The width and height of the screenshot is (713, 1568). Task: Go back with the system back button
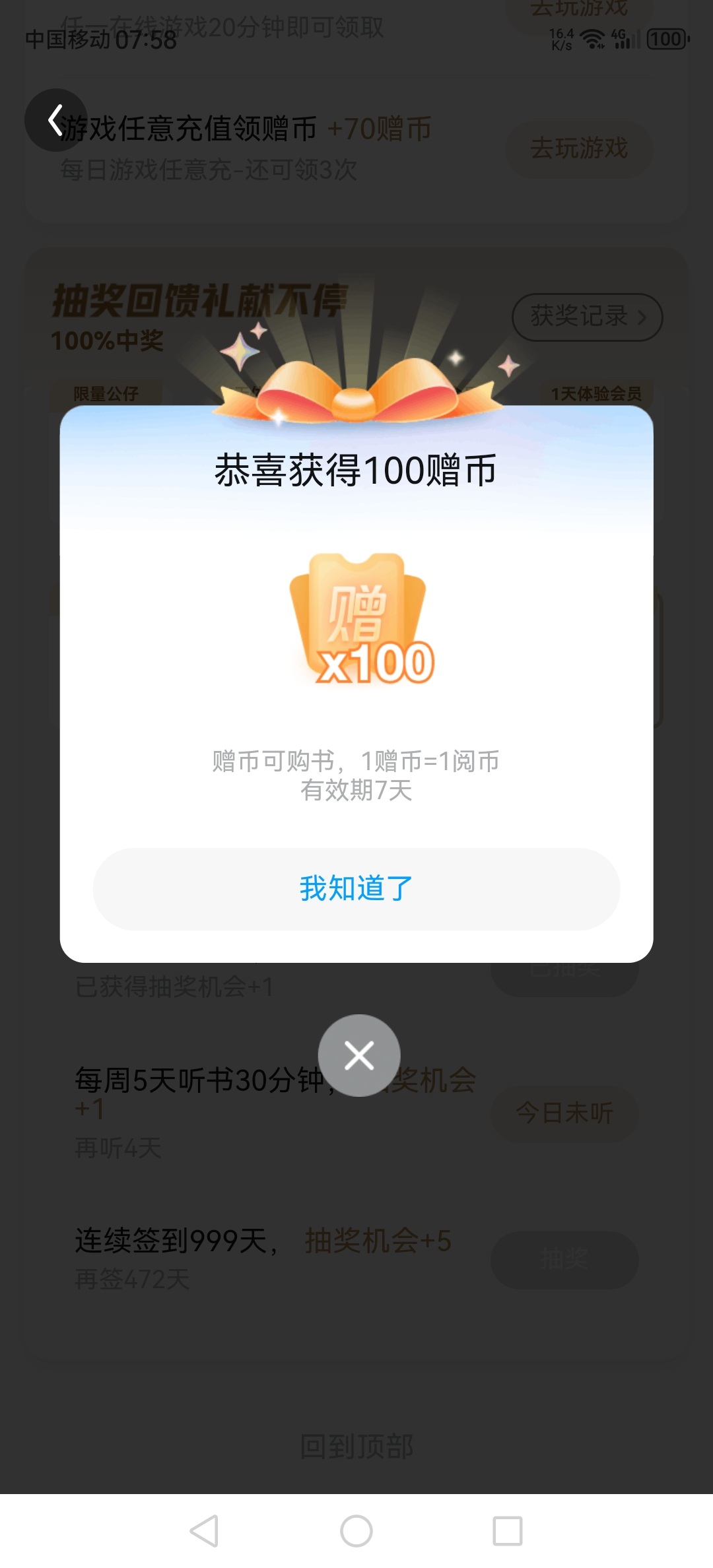point(205,1530)
